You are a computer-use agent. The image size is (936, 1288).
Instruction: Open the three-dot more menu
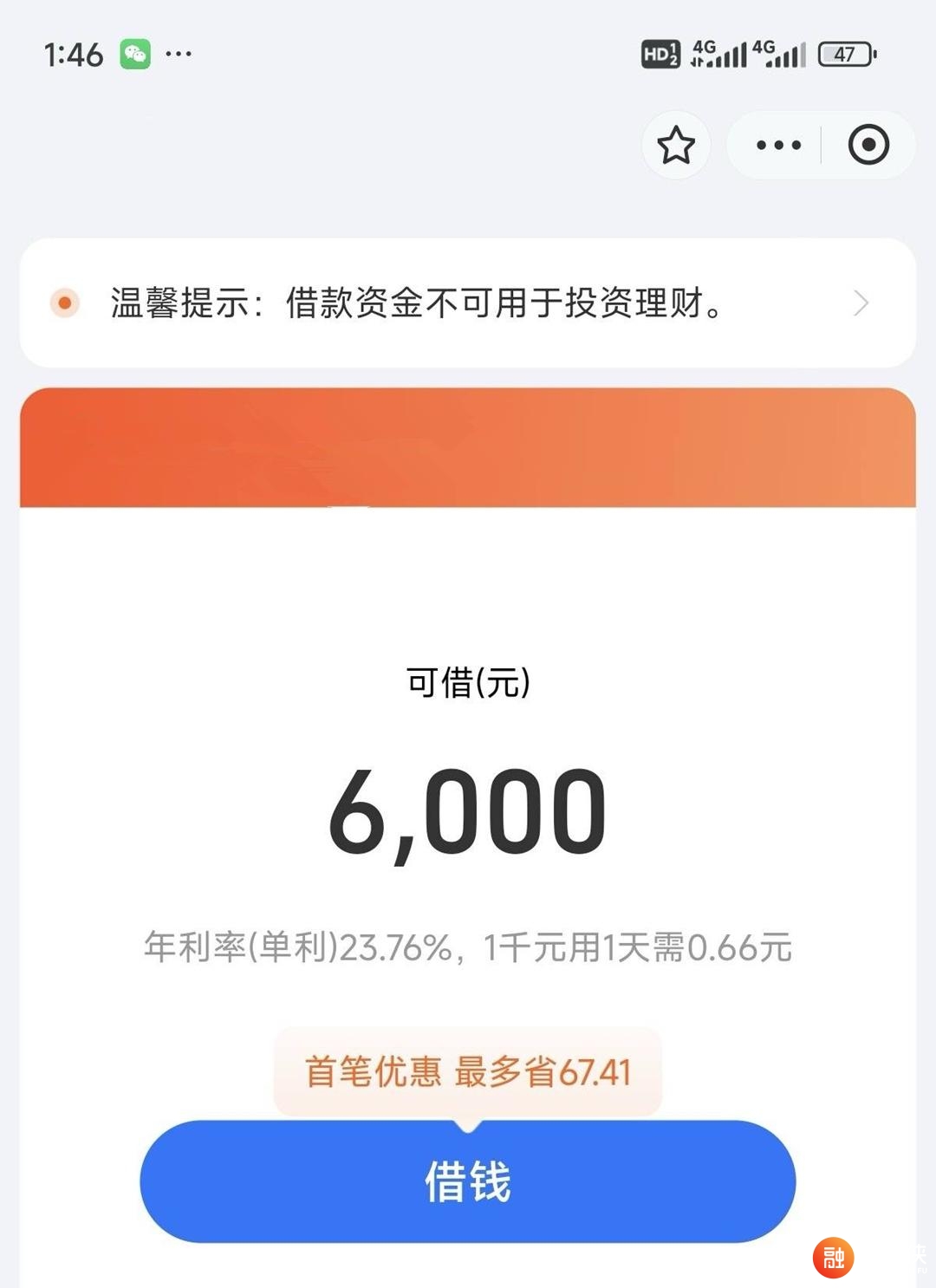[x=778, y=145]
